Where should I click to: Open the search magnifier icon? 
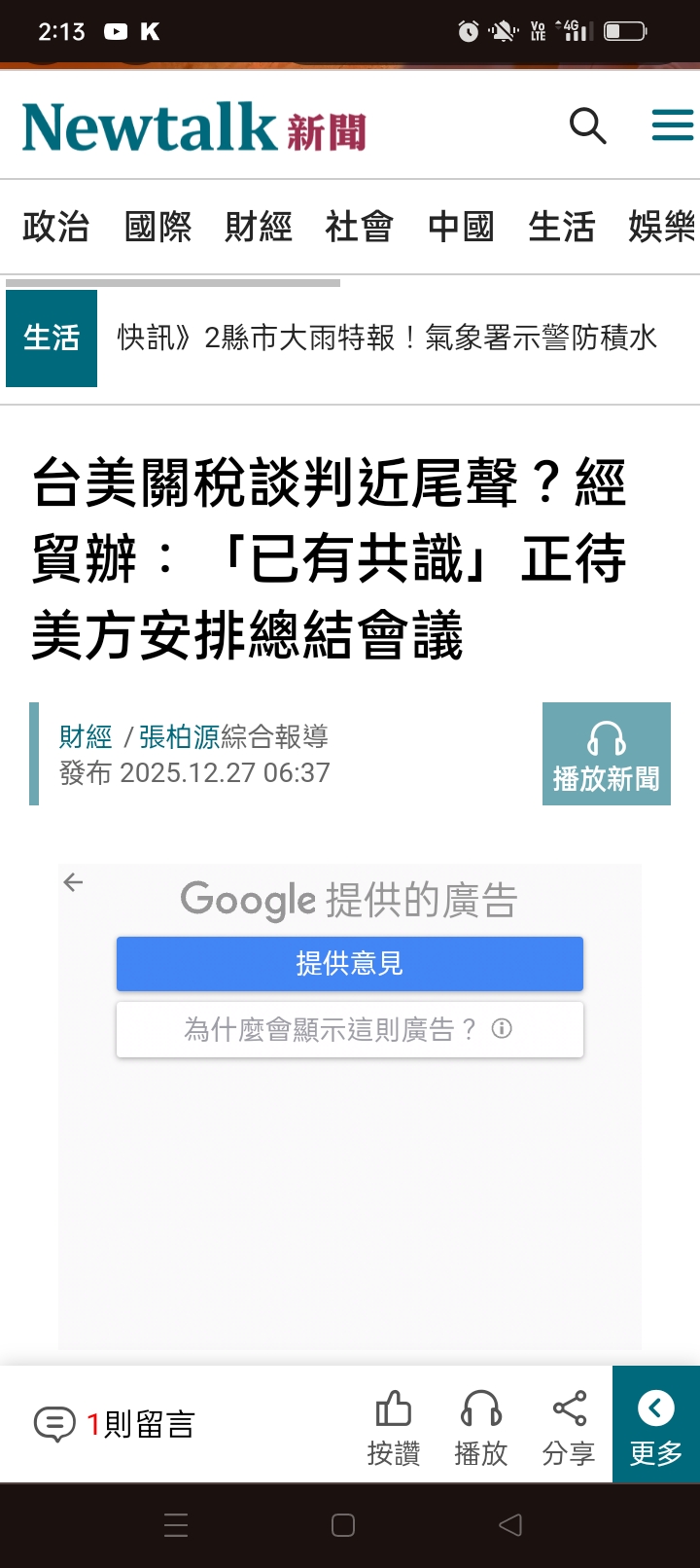pyautogui.click(x=587, y=126)
